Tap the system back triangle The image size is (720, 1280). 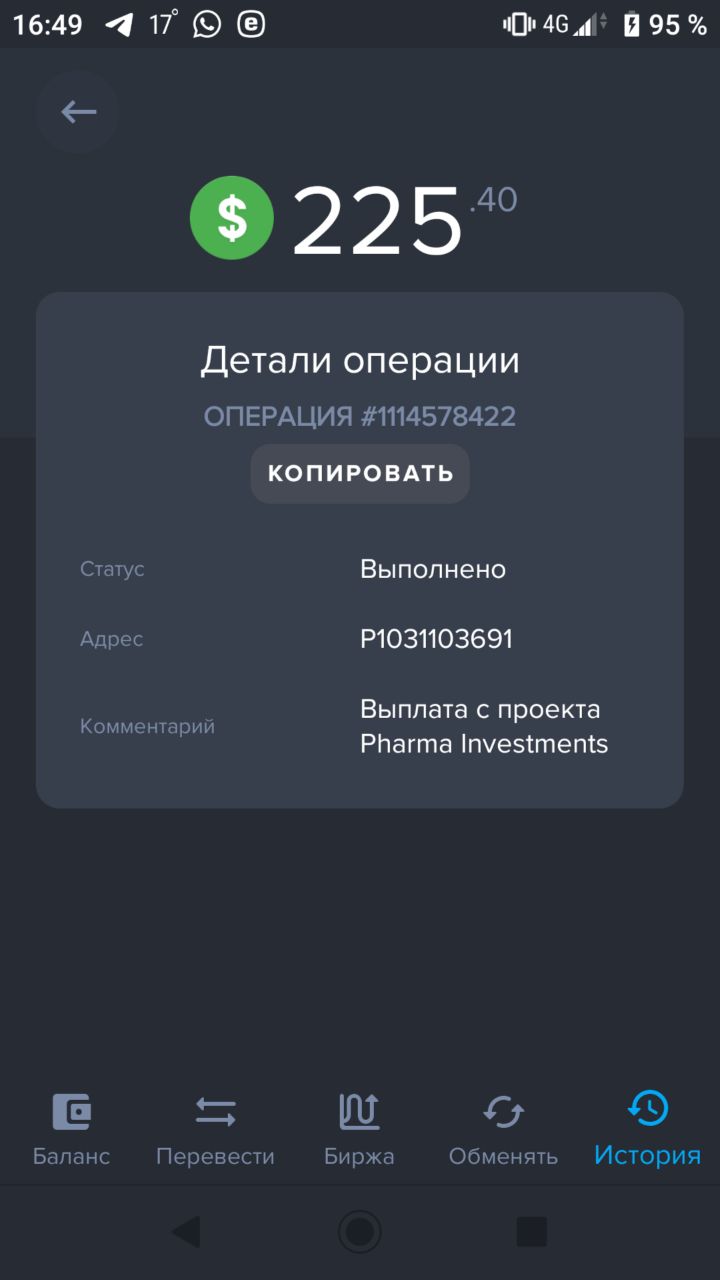[x=186, y=1231]
